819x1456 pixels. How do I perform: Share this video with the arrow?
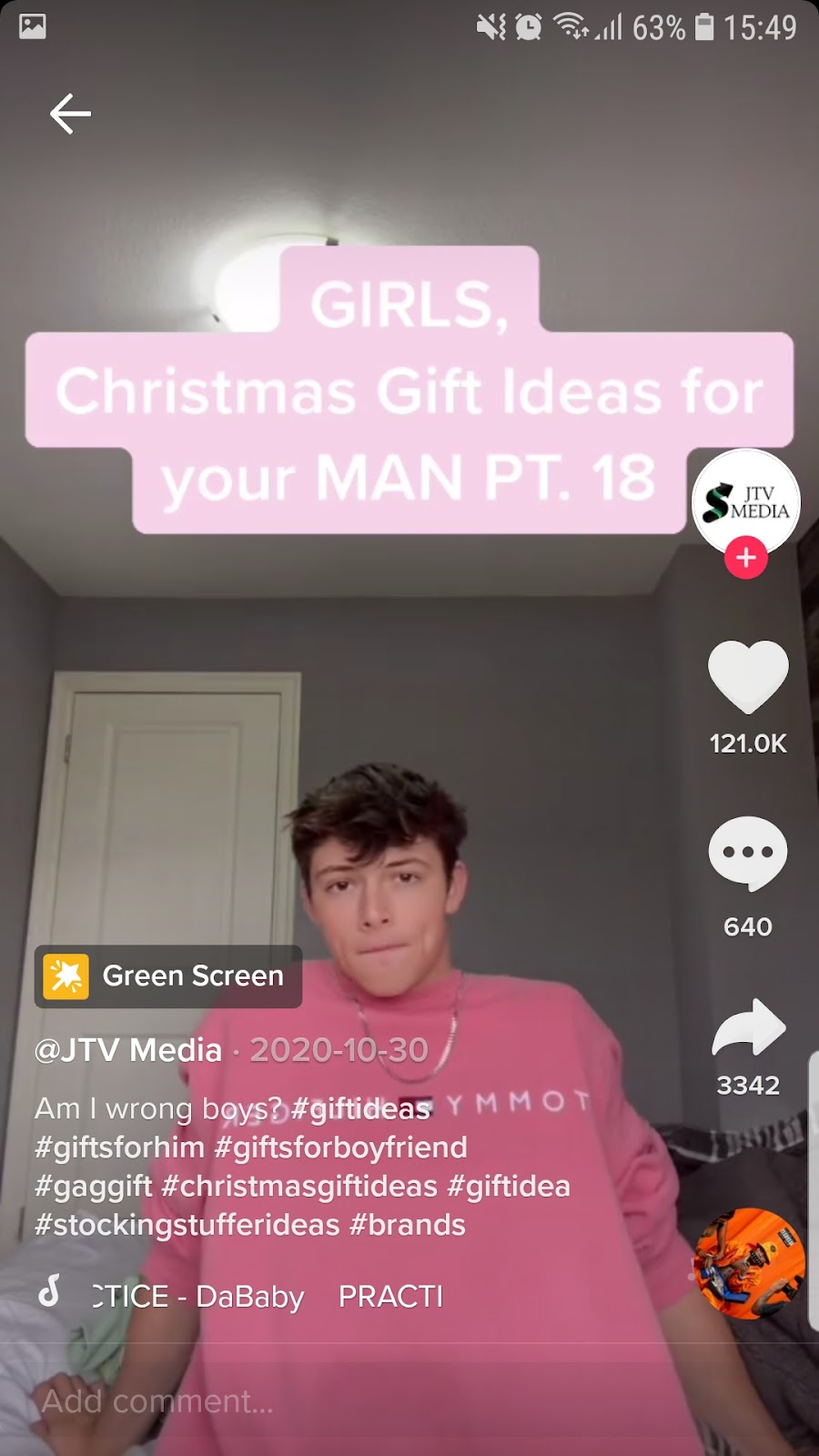coord(748,1028)
